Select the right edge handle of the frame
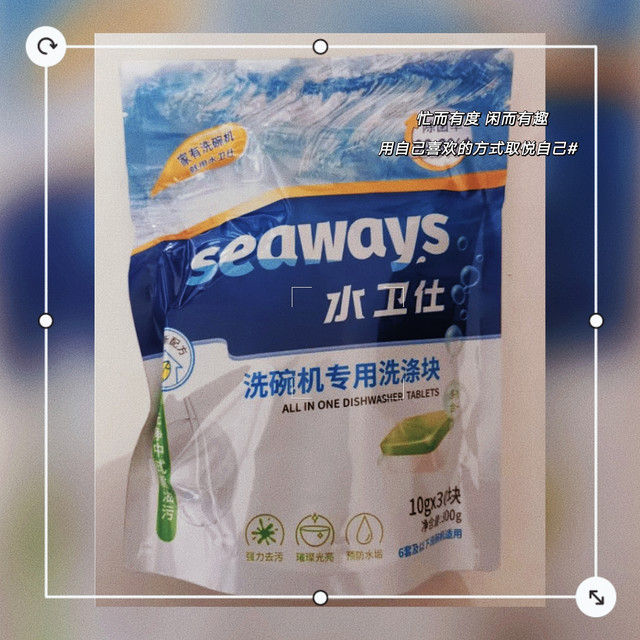Screen dimensions: 640x640 [x=596, y=320]
